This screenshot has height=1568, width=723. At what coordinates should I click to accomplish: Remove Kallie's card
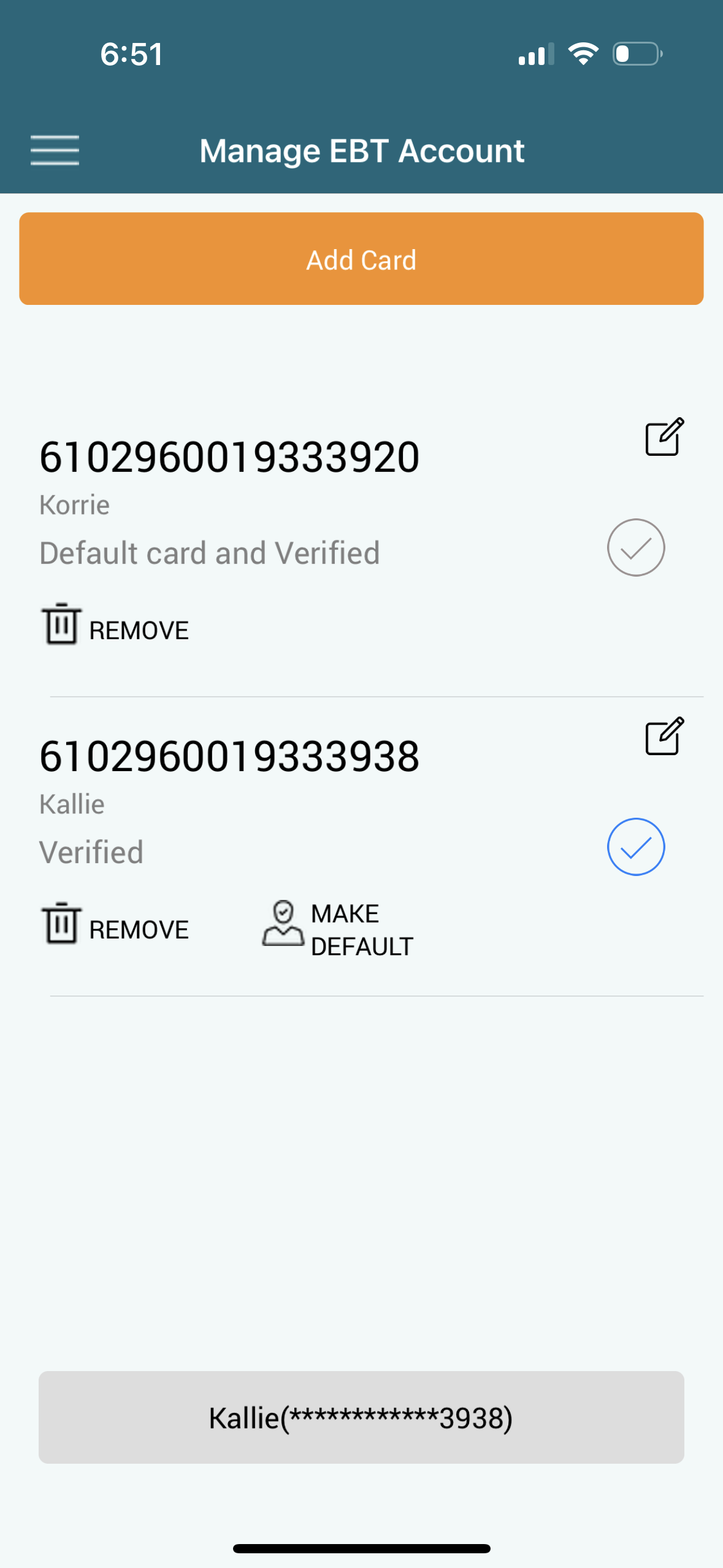(x=115, y=924)
